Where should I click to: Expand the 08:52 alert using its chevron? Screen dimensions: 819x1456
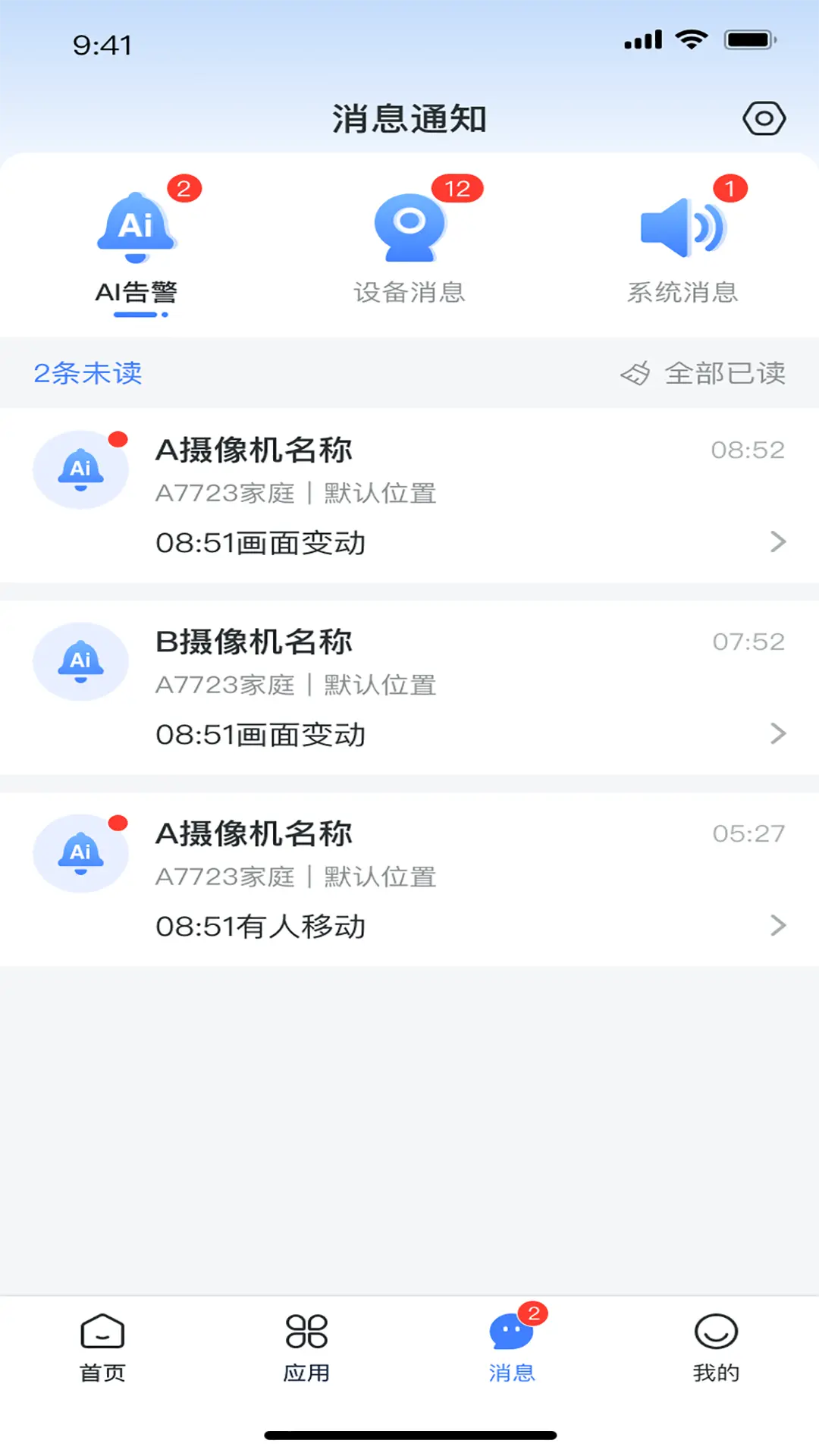(779, 541)
